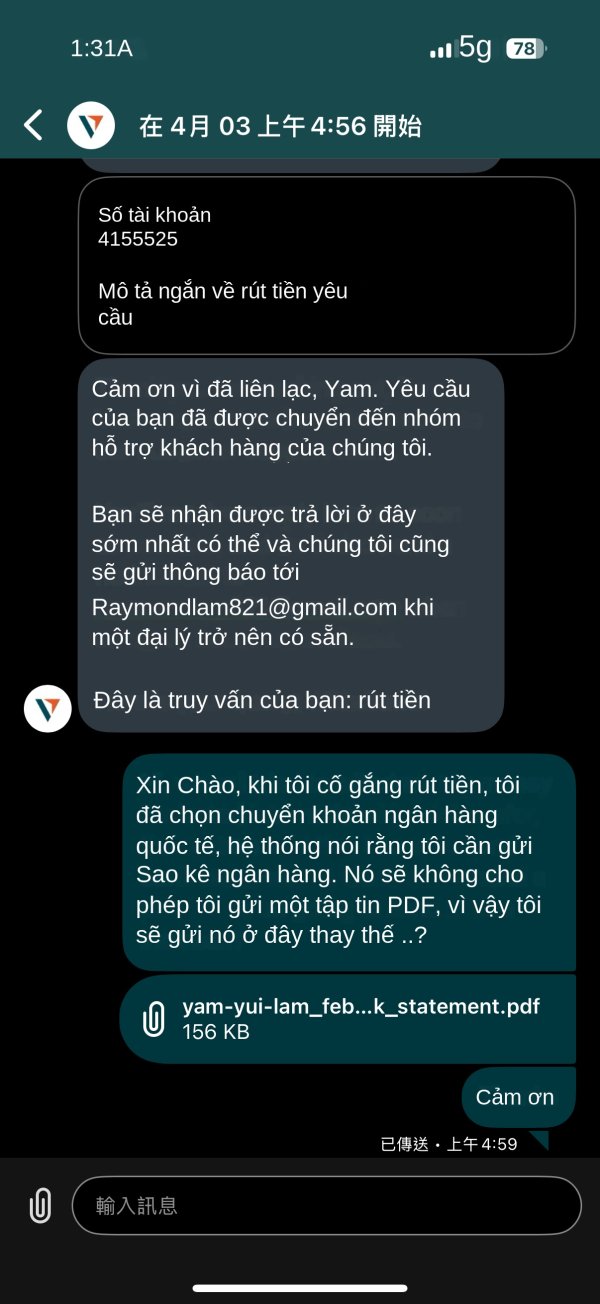Open the yam-yui-lam bank statement PDF attachment
Viewport: 600px width, 1304px height.
pos(348,1018)
